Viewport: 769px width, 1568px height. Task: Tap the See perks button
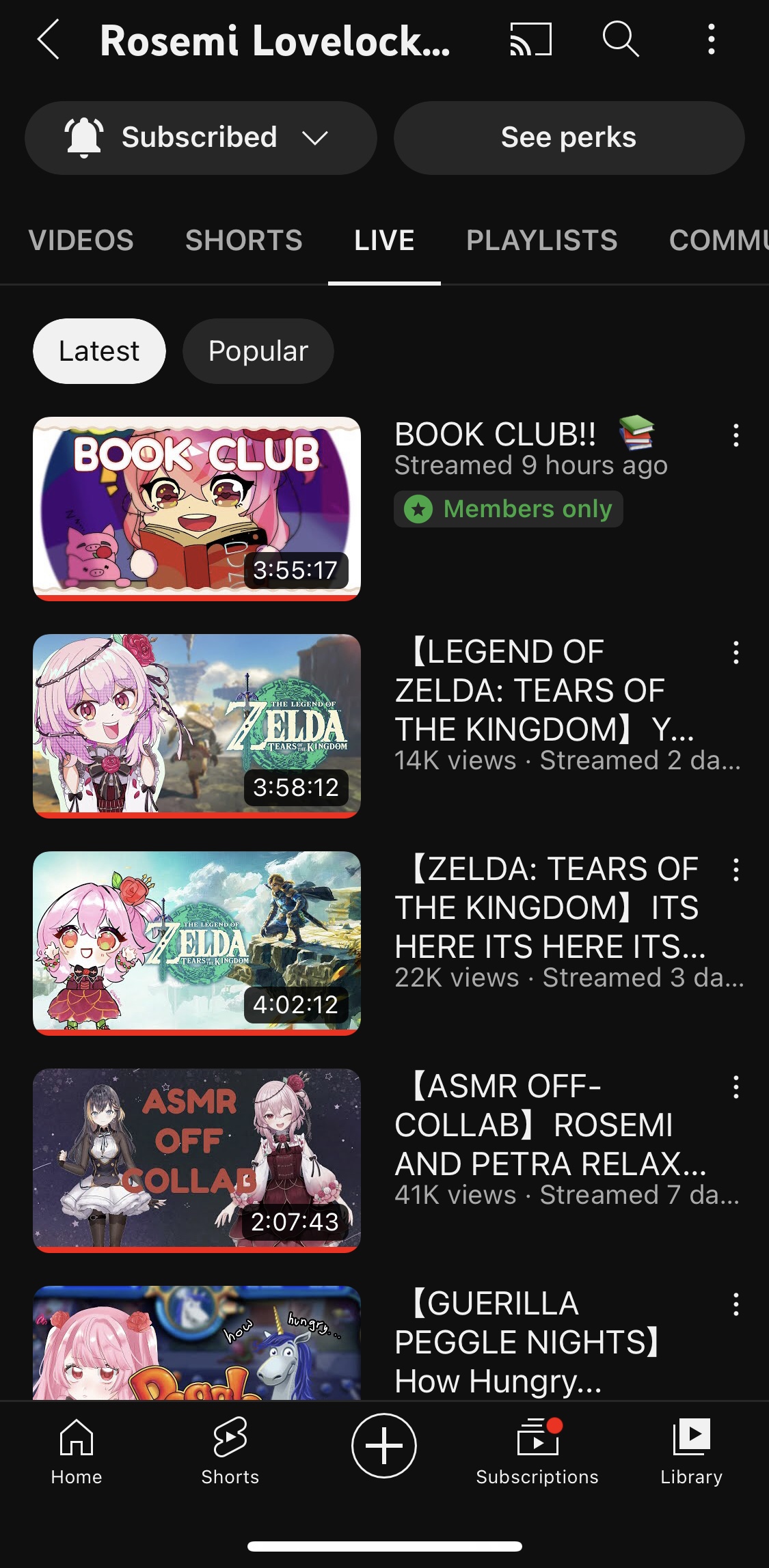coord(569,137)
